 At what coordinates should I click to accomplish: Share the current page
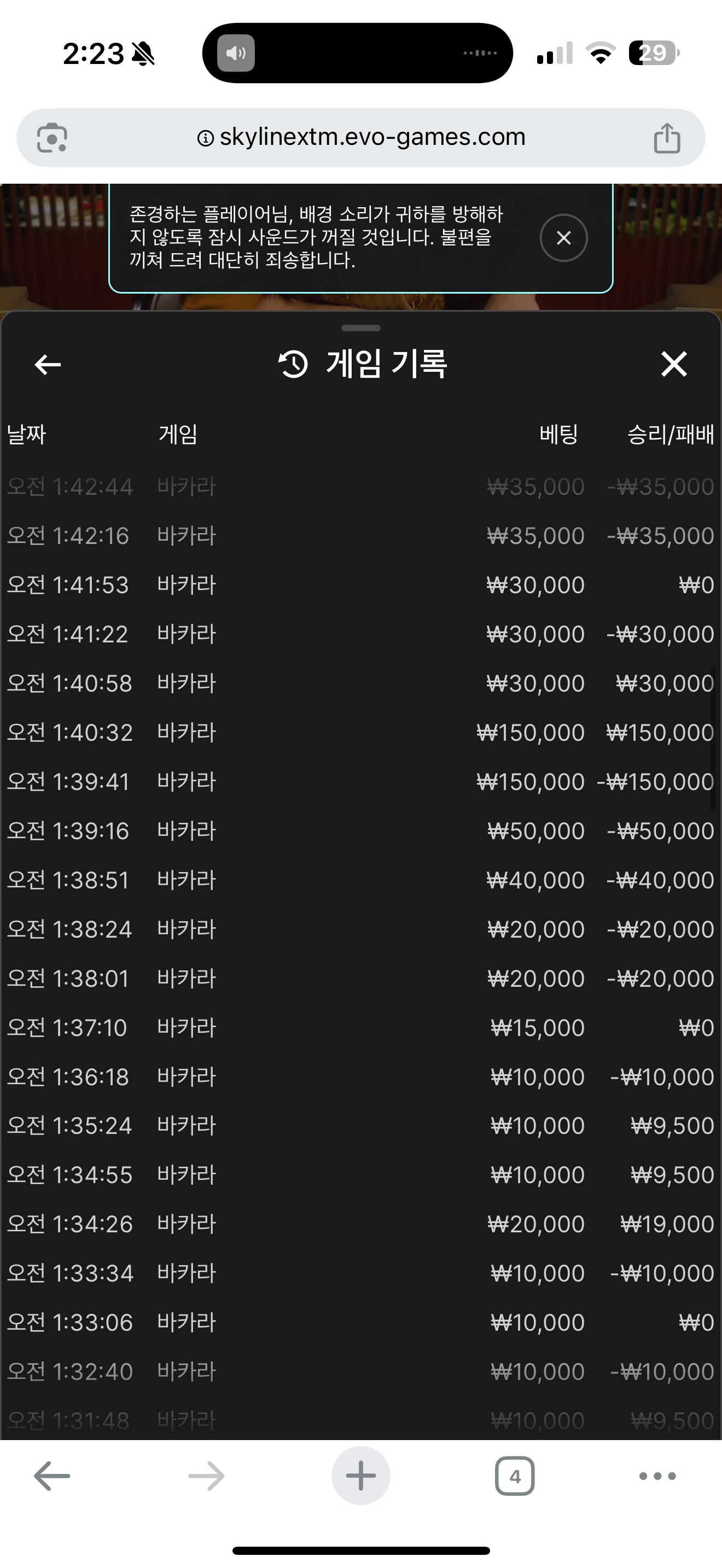667,138
